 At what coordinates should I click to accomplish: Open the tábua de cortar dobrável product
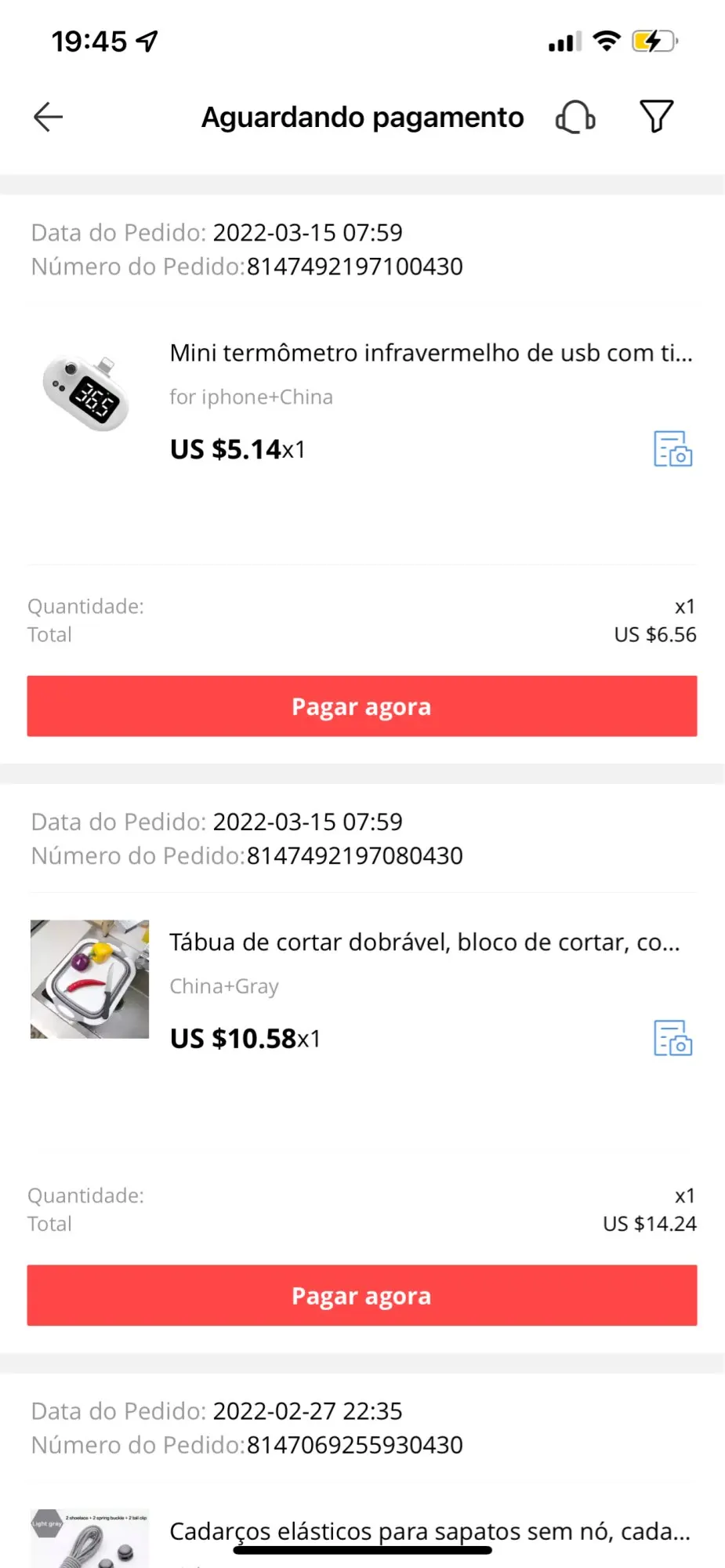click(424, 942)
